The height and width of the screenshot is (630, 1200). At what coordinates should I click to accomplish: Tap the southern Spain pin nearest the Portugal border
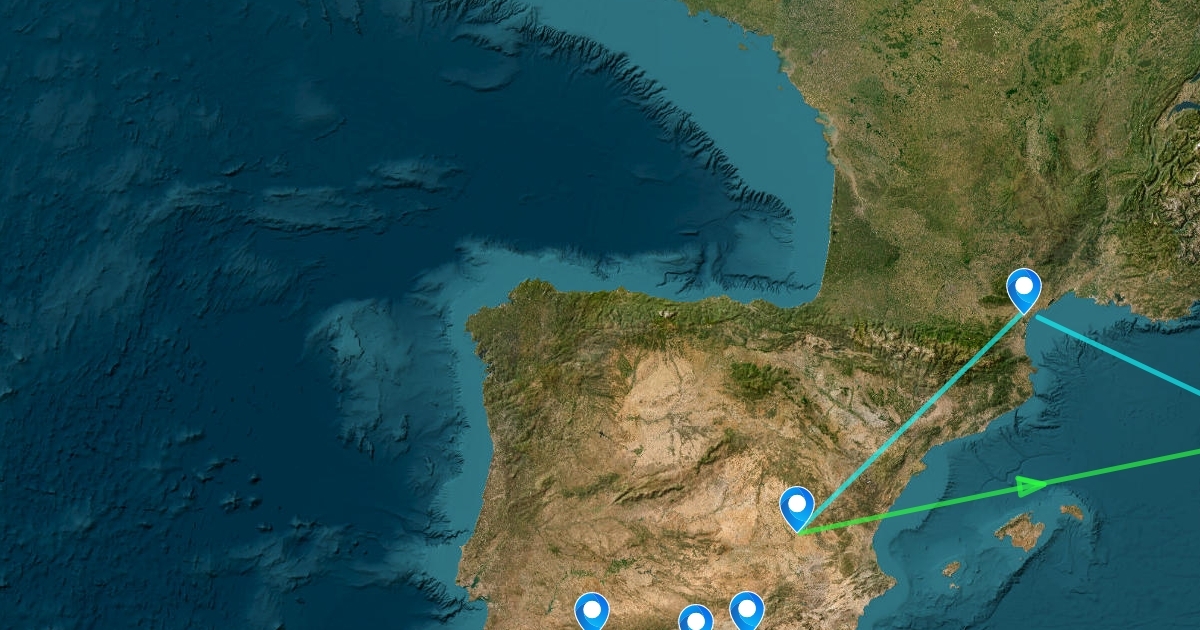(x=592, y=611)
